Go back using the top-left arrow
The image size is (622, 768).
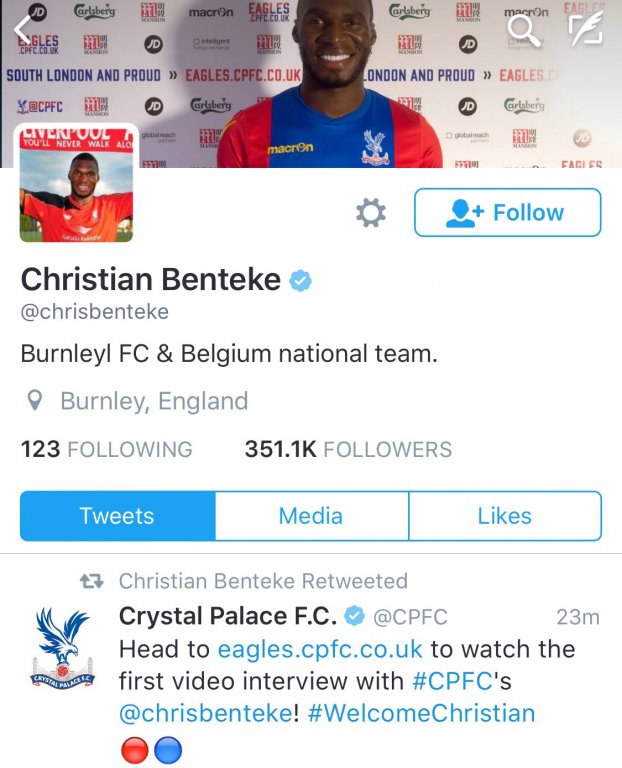coord(24,31)
